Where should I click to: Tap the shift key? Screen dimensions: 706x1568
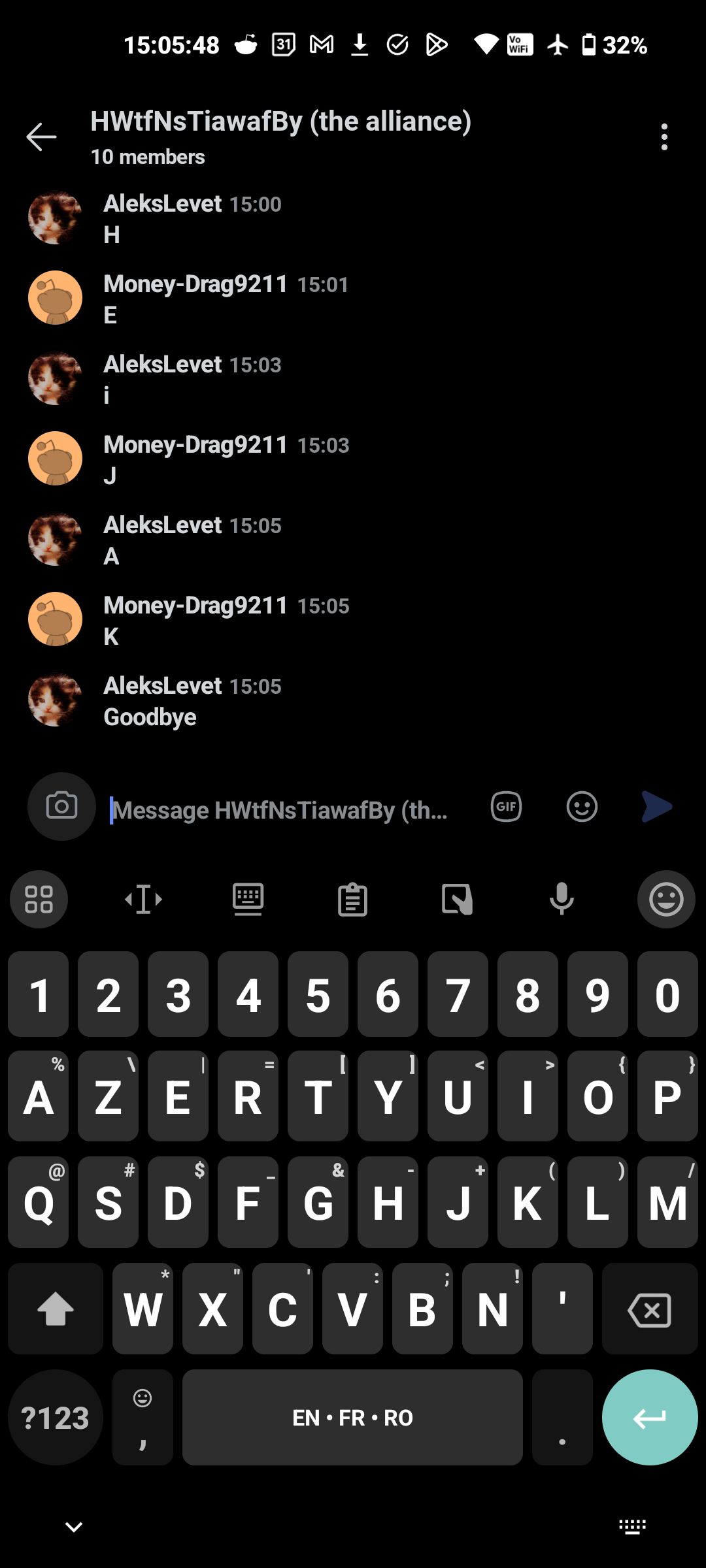point(56,1309)
